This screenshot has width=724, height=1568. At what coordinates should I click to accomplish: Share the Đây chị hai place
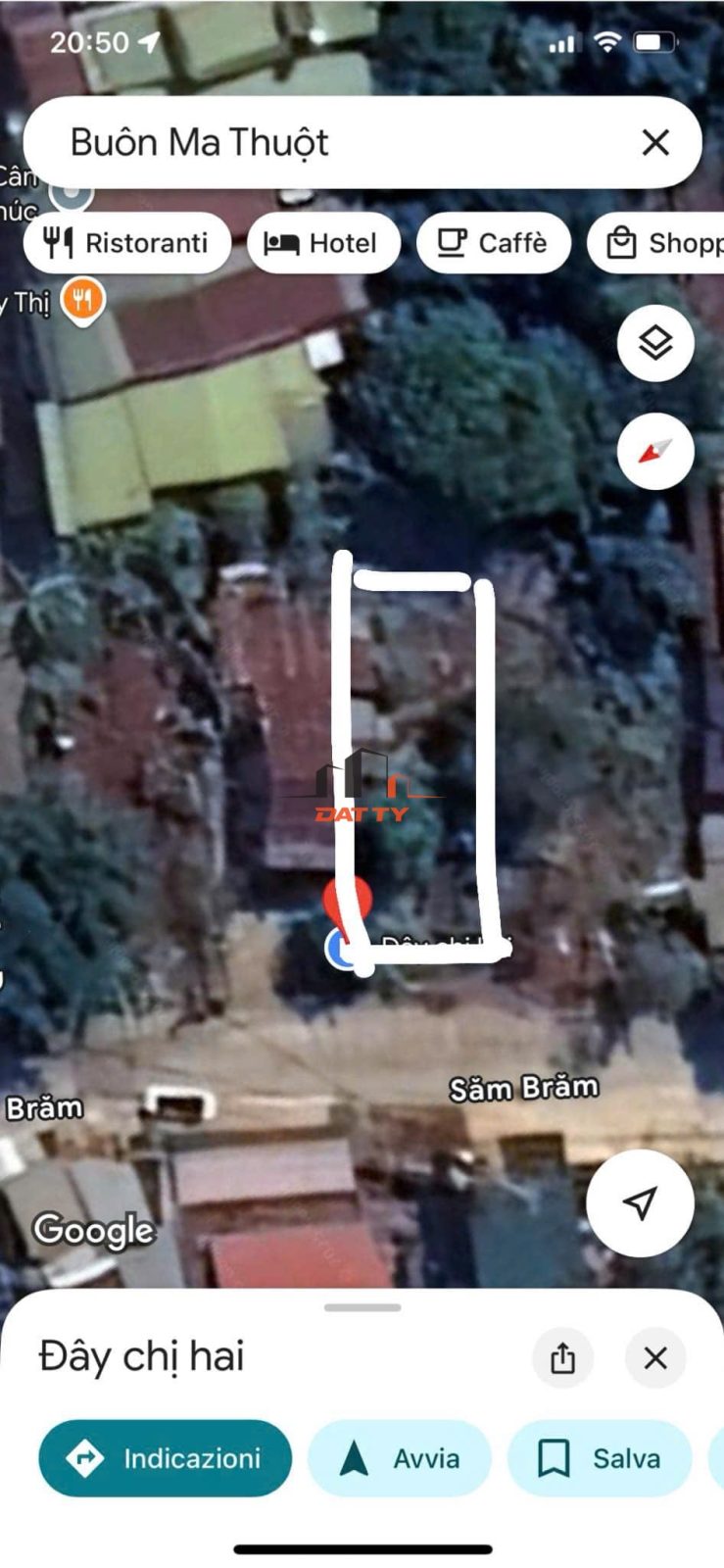(x=562, y=1357)
